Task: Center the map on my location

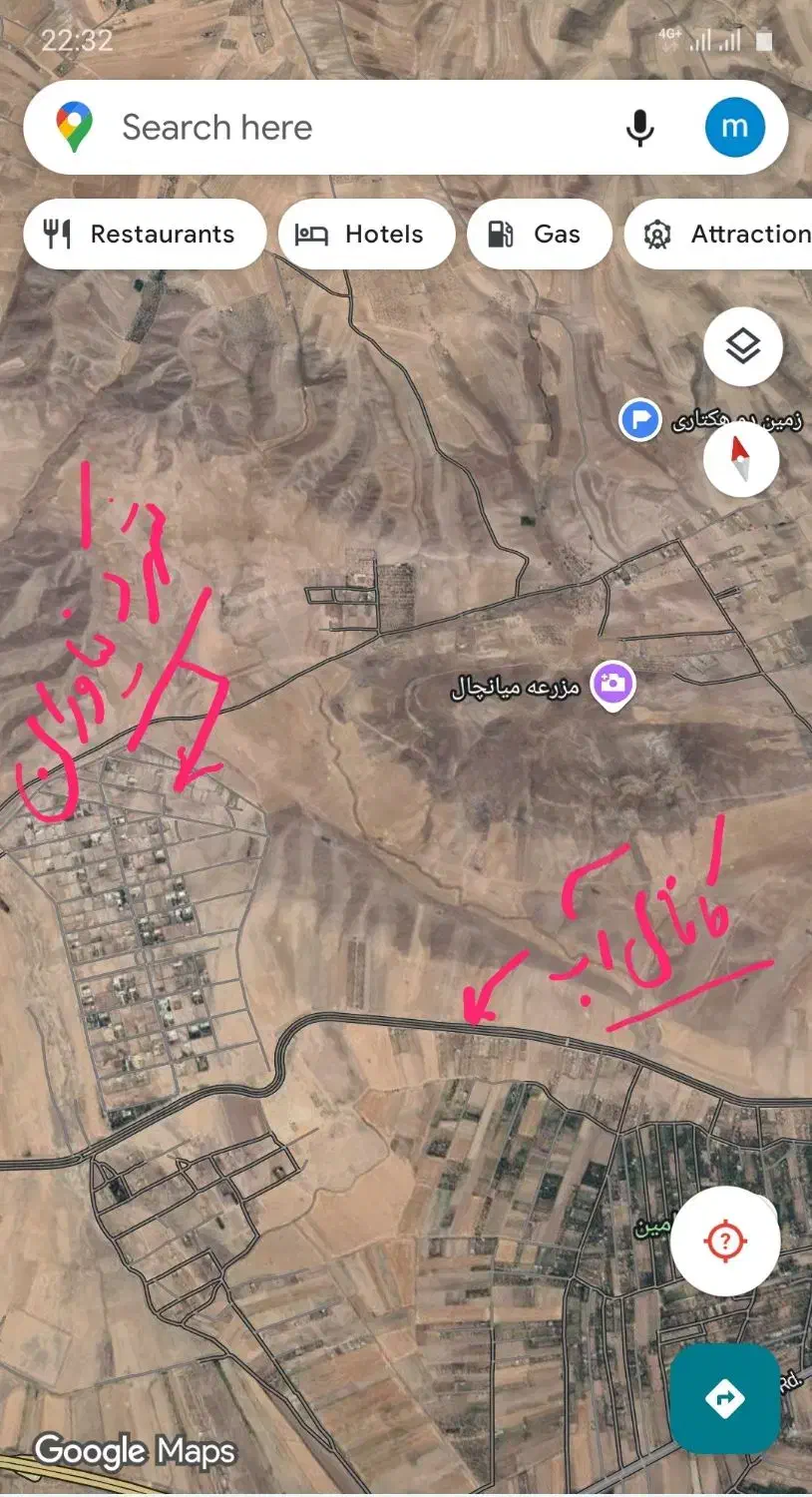Action: [724, 1242]
